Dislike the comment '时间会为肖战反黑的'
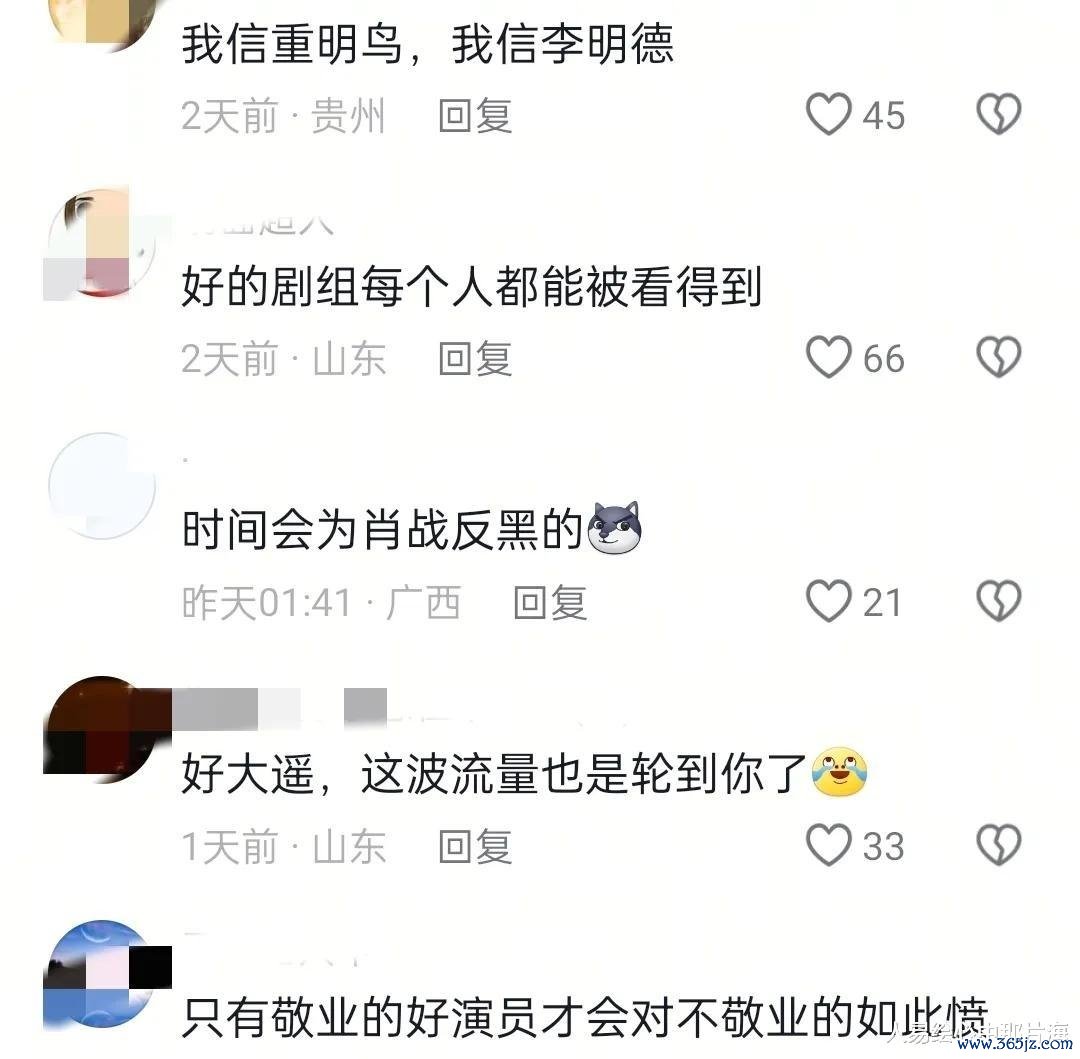 pos(998,602)
